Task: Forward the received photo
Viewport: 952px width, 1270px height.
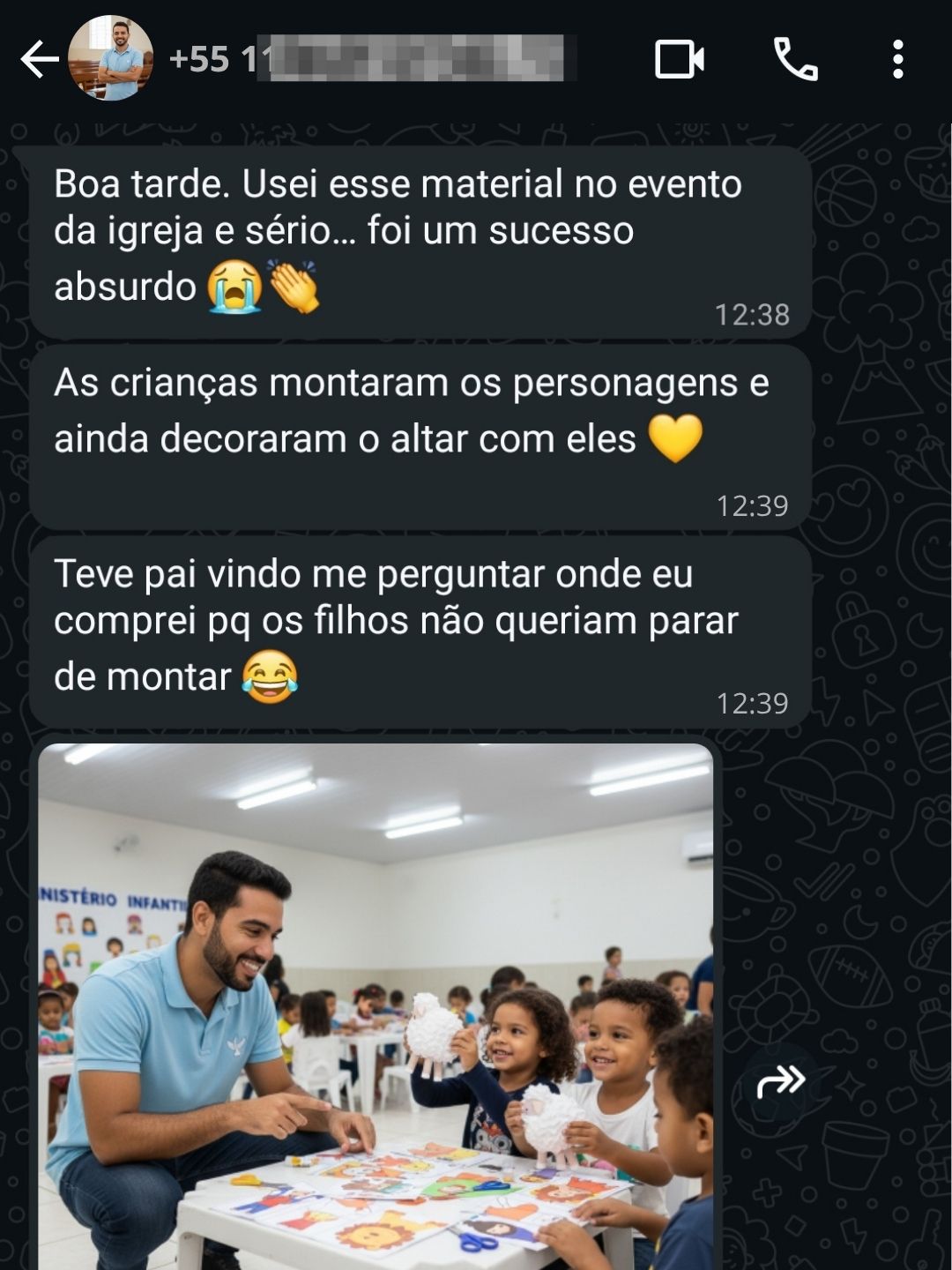Action: pos(781,1081)
